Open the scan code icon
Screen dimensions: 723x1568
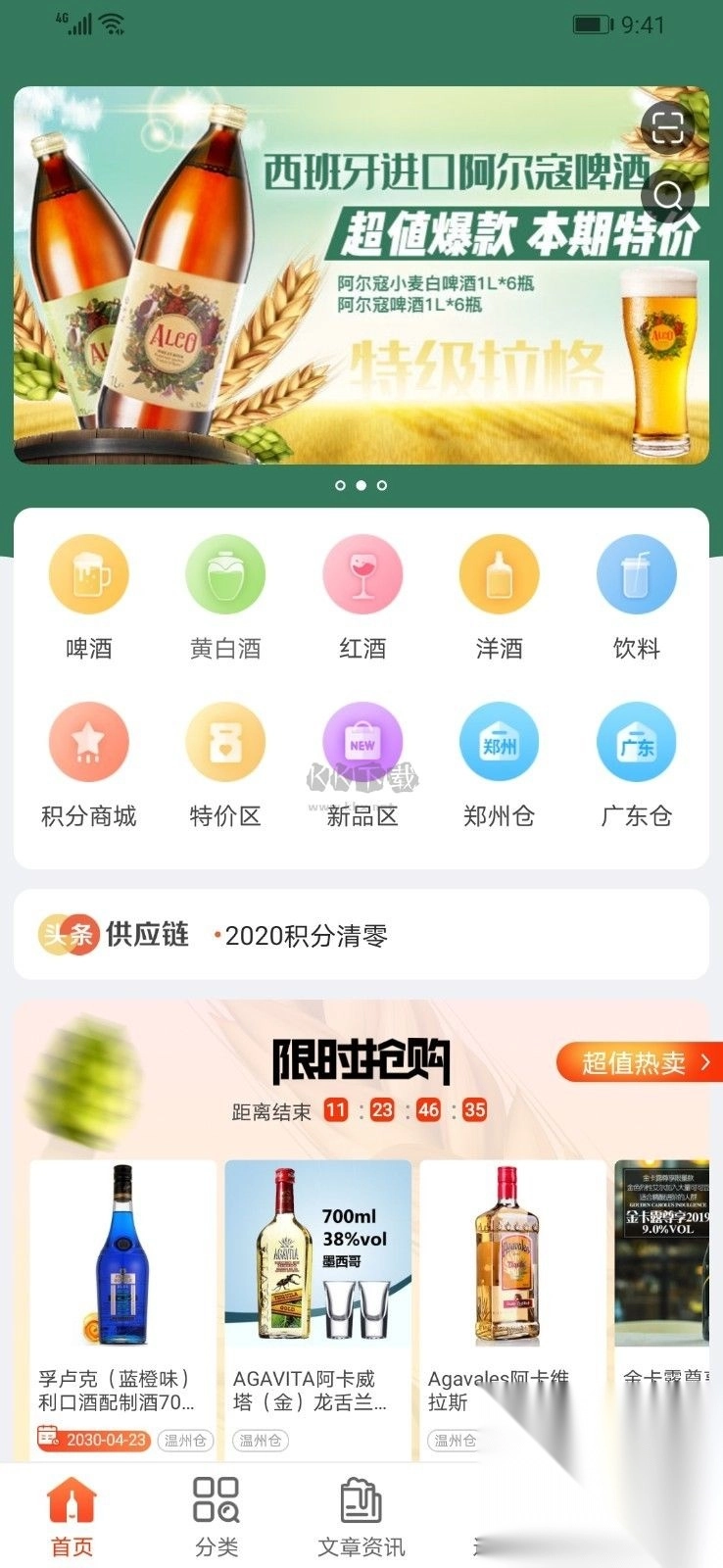(x=667, y=128)
